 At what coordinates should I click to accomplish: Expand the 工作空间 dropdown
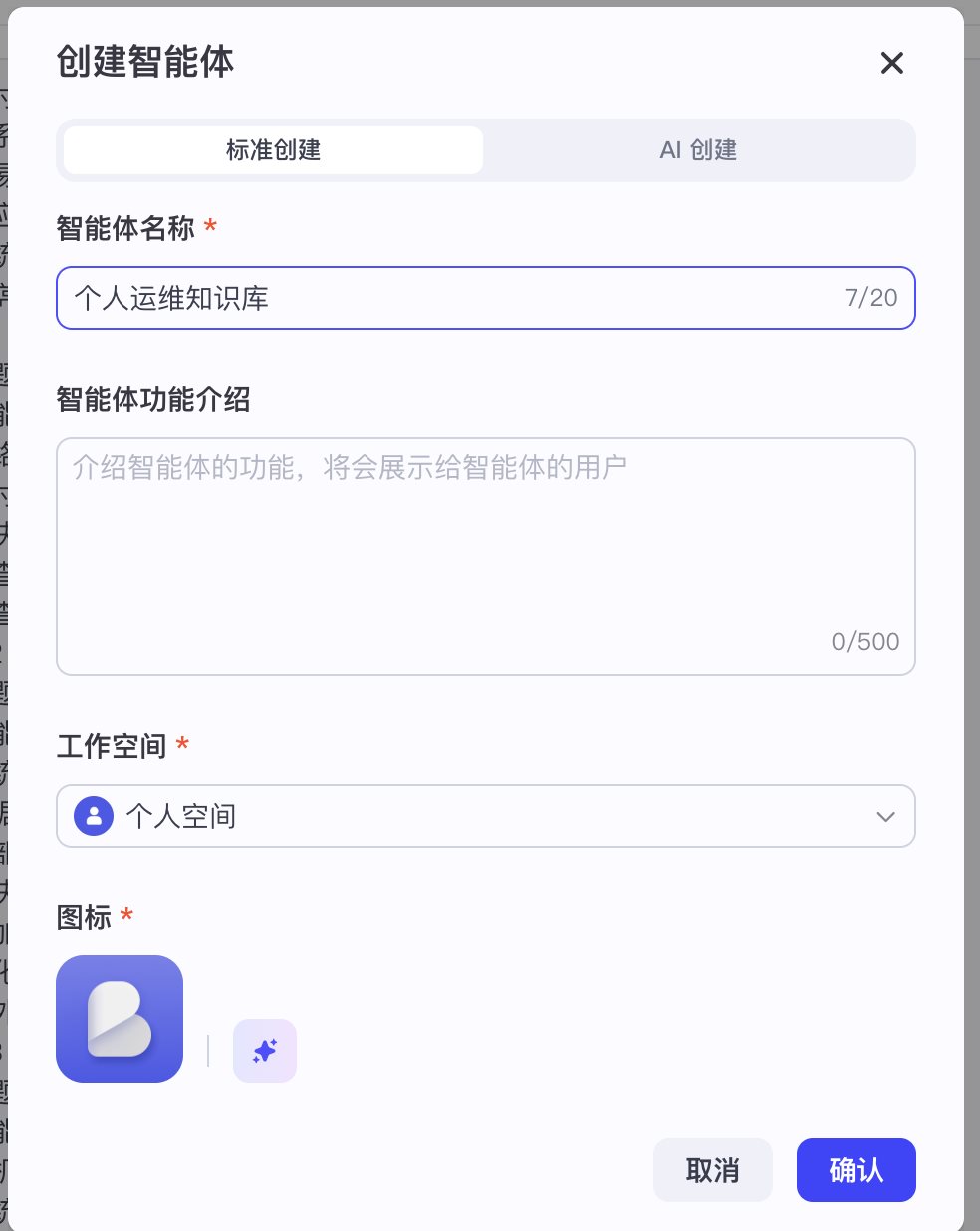(x=485, y=816)
